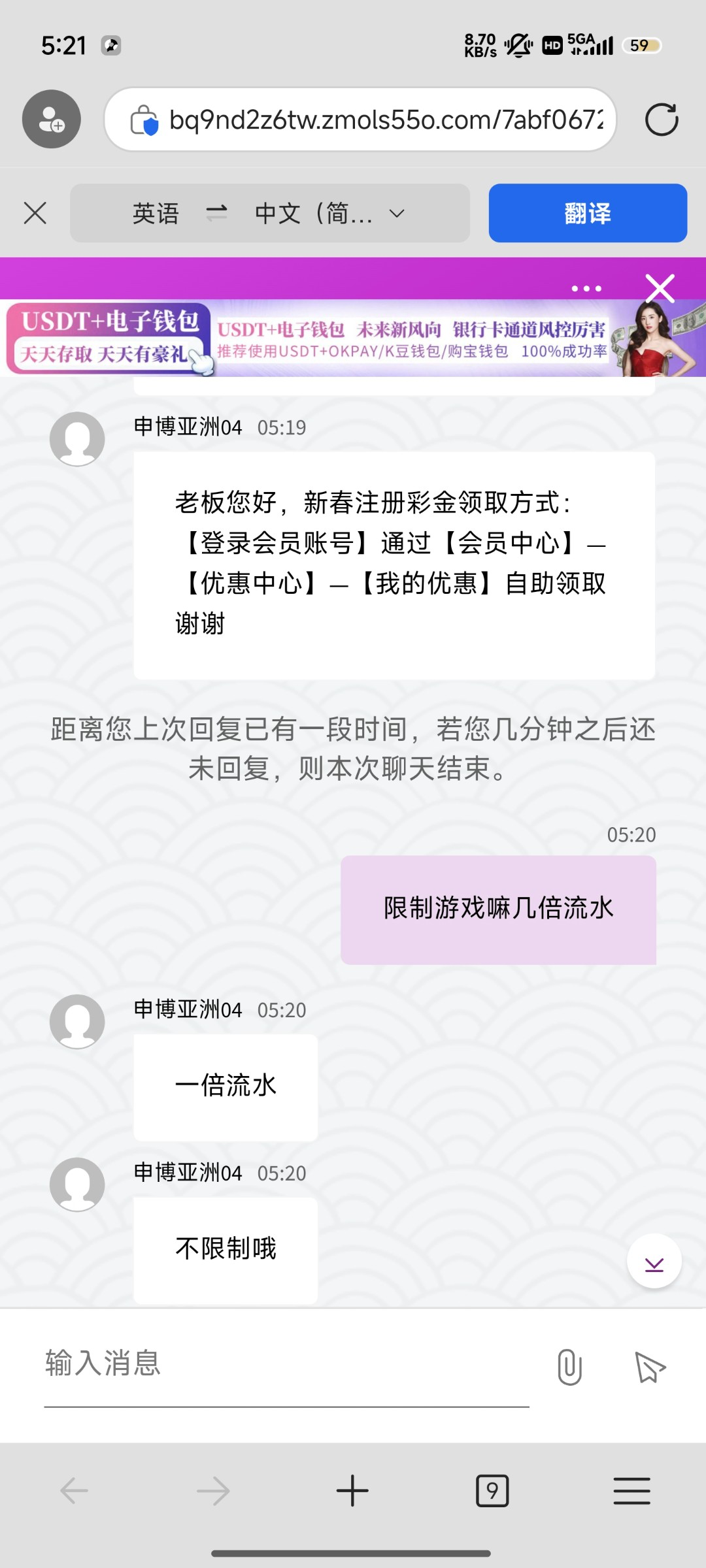This screenshot has height=1568, width=706.
Task: Attach a file with the paperclip
Action: coord(569,1367)
